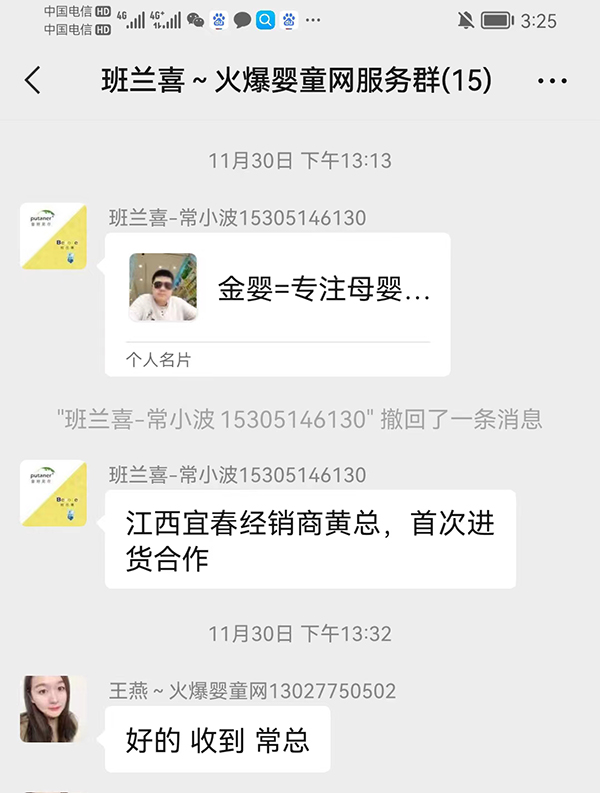Open the group chat overflow menu
The width and height of the screenshot is (600, 793).
[552, 82]
